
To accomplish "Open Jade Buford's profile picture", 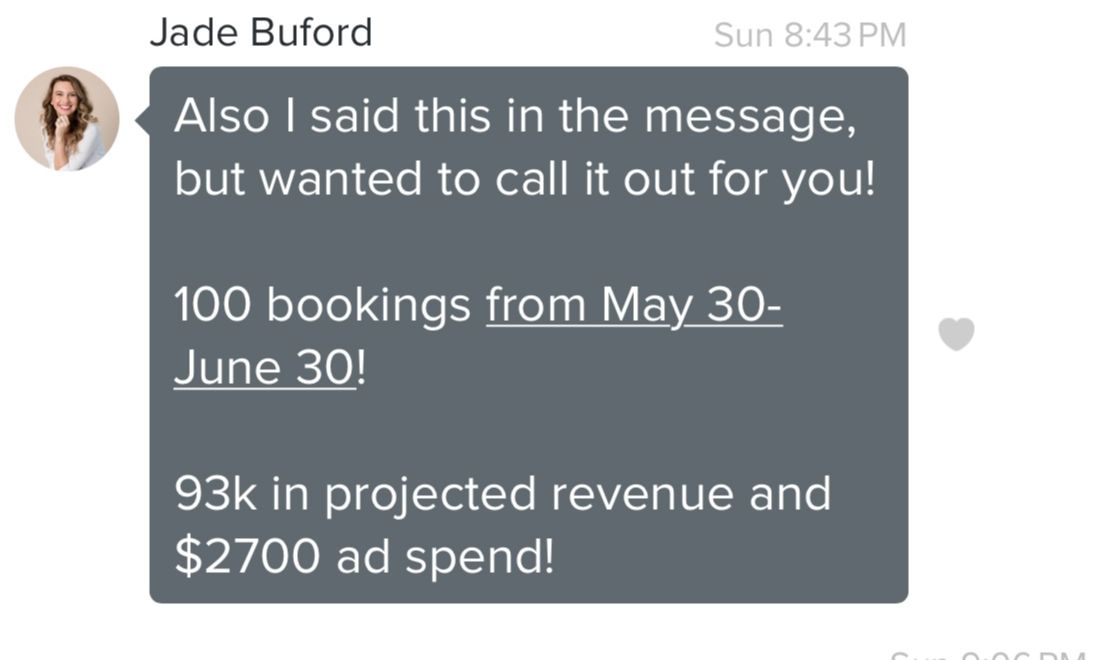I will [67, 119].
